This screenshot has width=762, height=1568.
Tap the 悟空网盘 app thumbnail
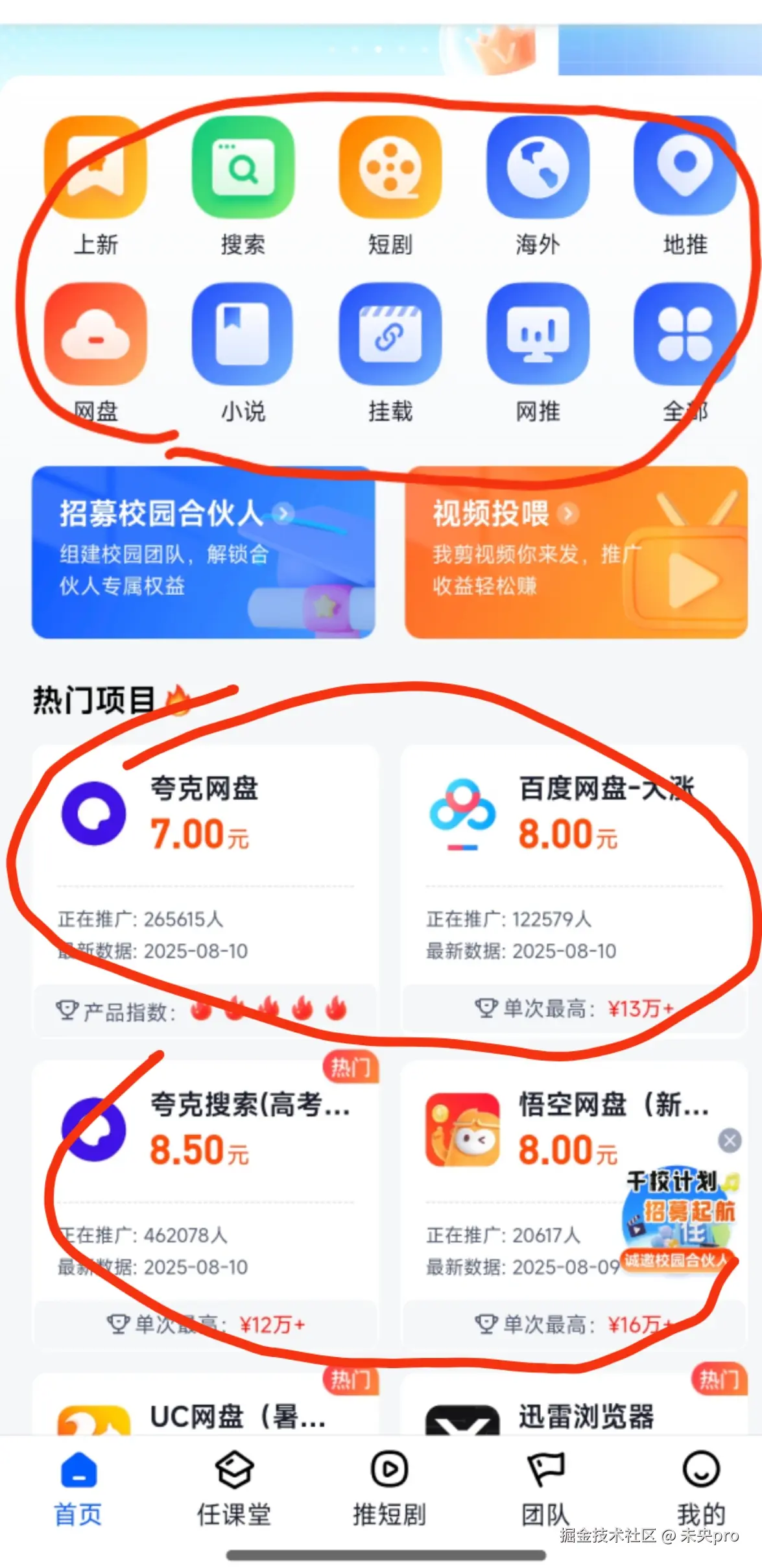pos(460,1129)
